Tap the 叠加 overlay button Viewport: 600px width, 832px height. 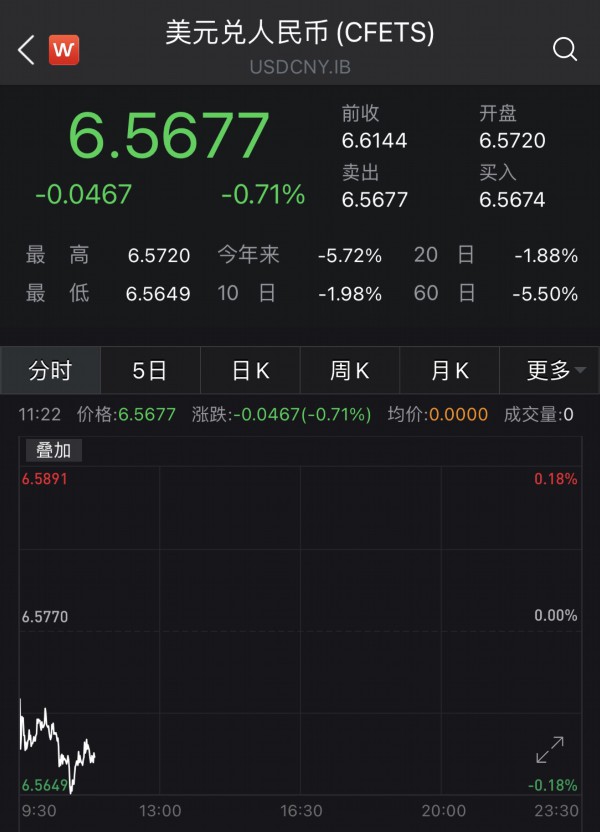(54, 450)
